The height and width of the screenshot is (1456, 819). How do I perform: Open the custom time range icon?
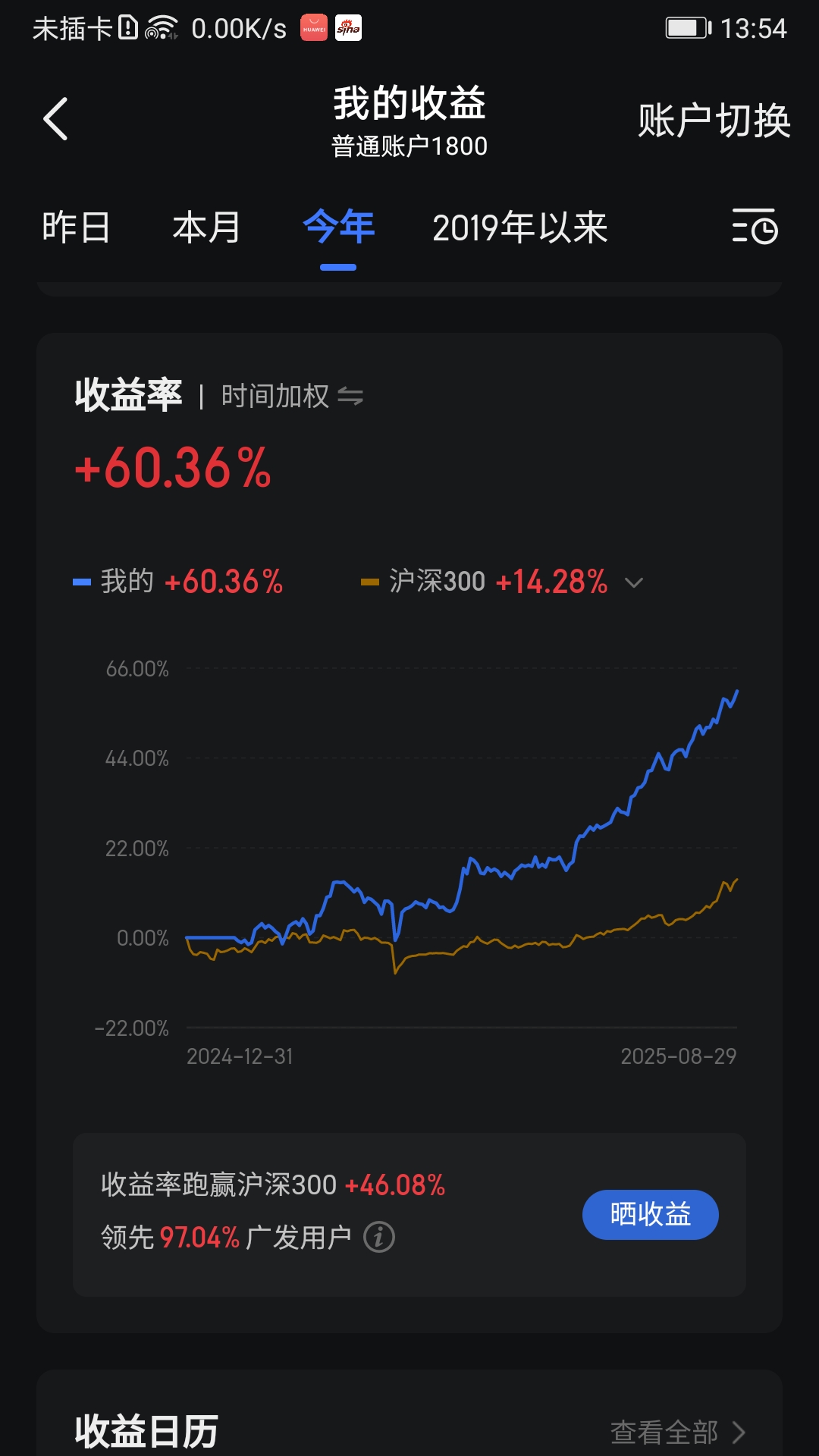coord(755,226)
